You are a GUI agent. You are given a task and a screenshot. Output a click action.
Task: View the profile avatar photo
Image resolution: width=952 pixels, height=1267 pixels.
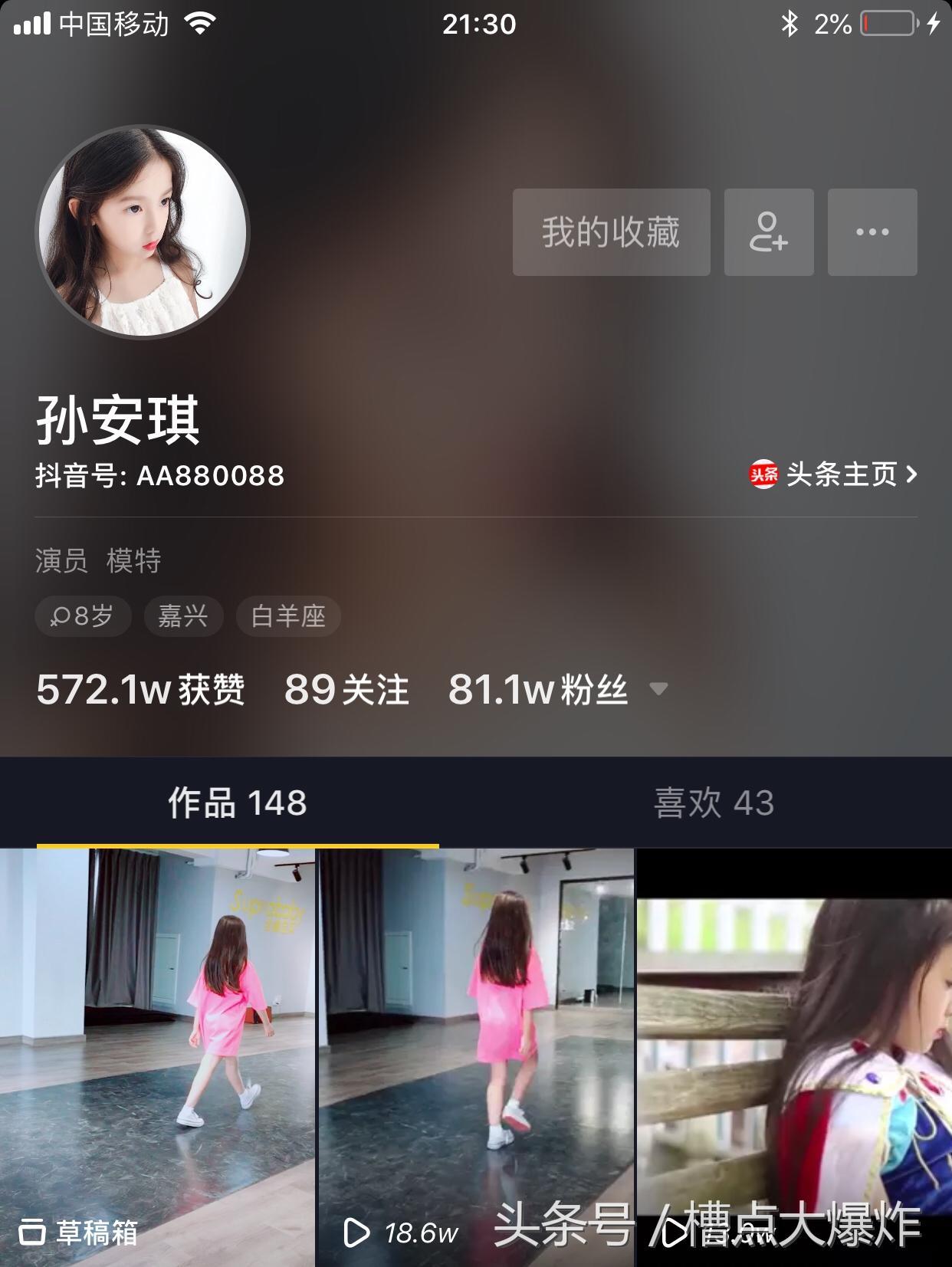(143, 231)
